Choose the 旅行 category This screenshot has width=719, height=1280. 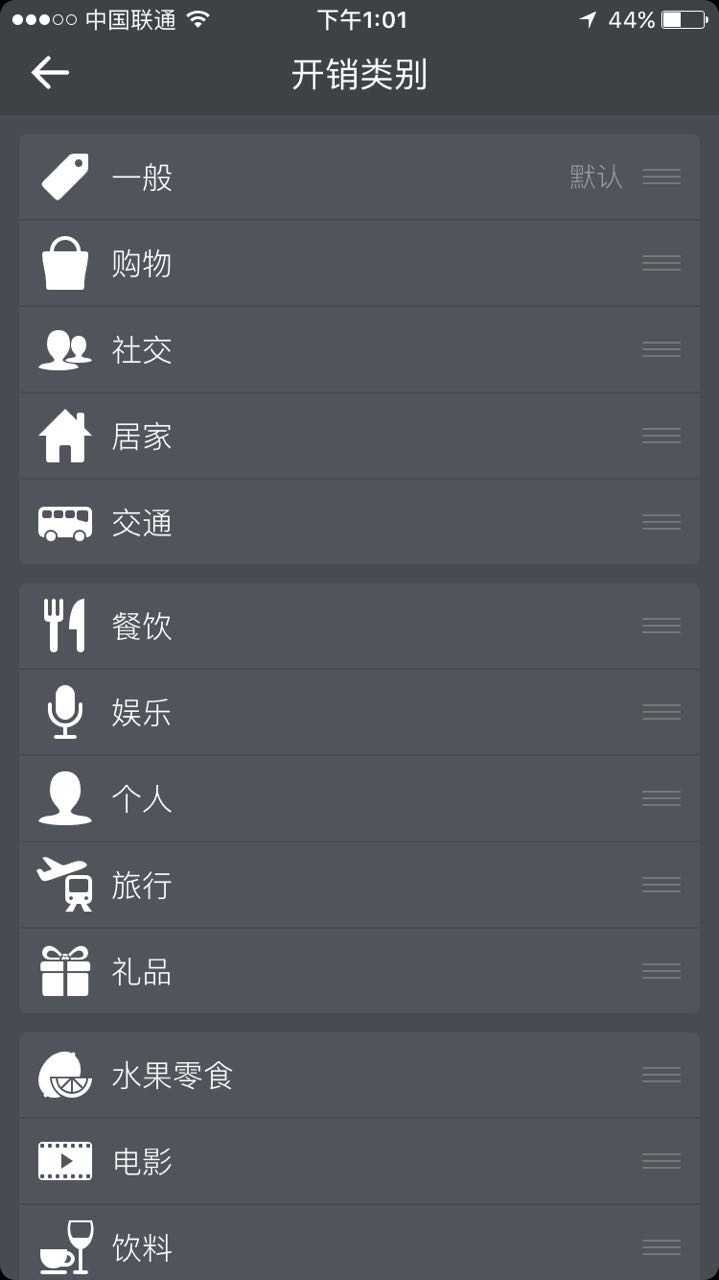pos(359,885)
